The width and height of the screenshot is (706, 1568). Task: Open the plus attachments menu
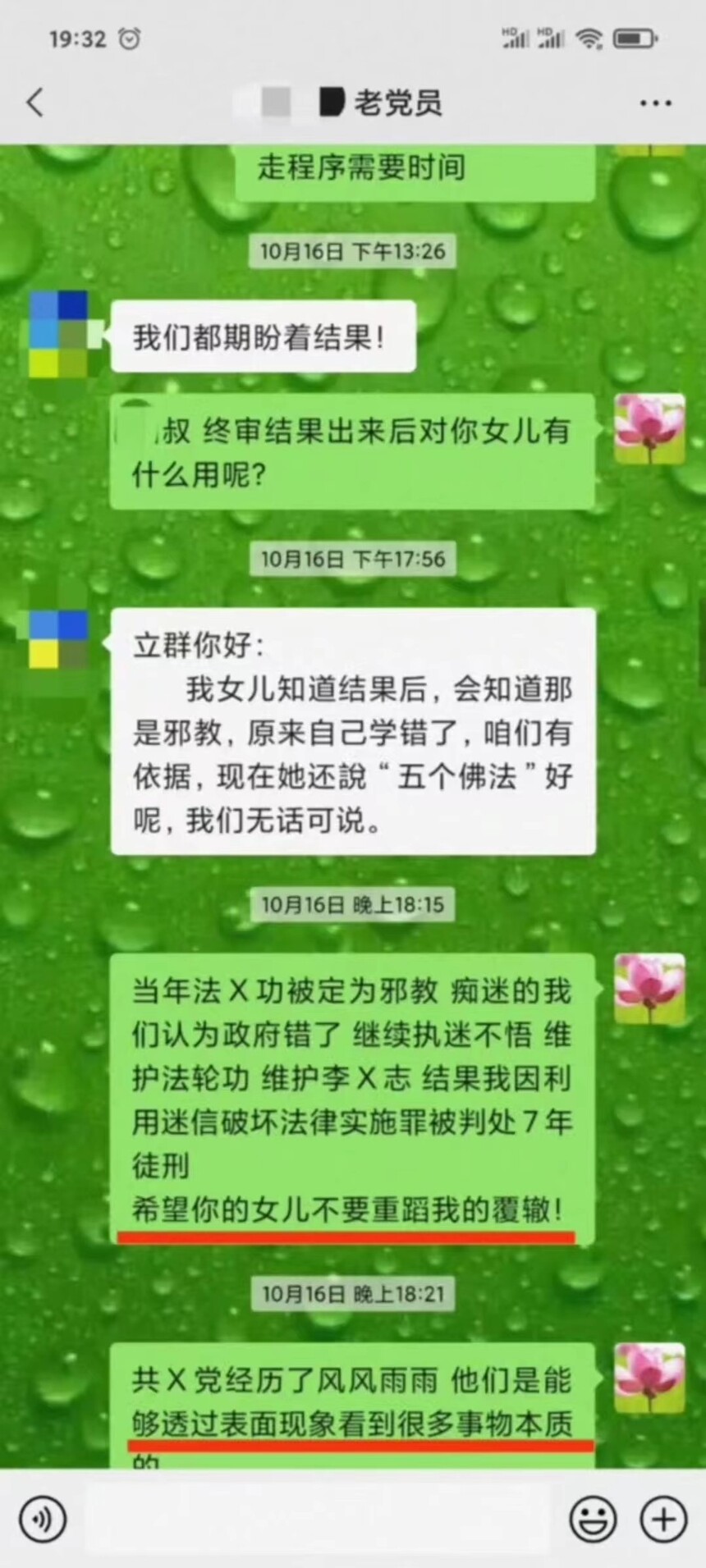click(x=663, y=1519)
